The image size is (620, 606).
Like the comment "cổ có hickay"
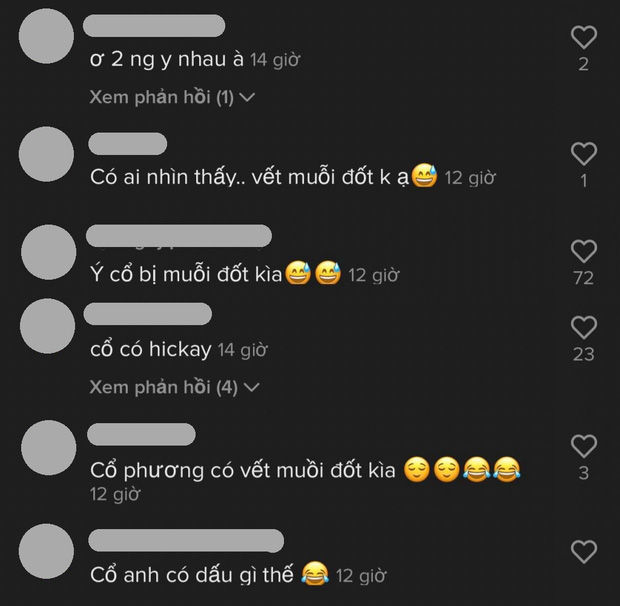[x=583, y=327]
